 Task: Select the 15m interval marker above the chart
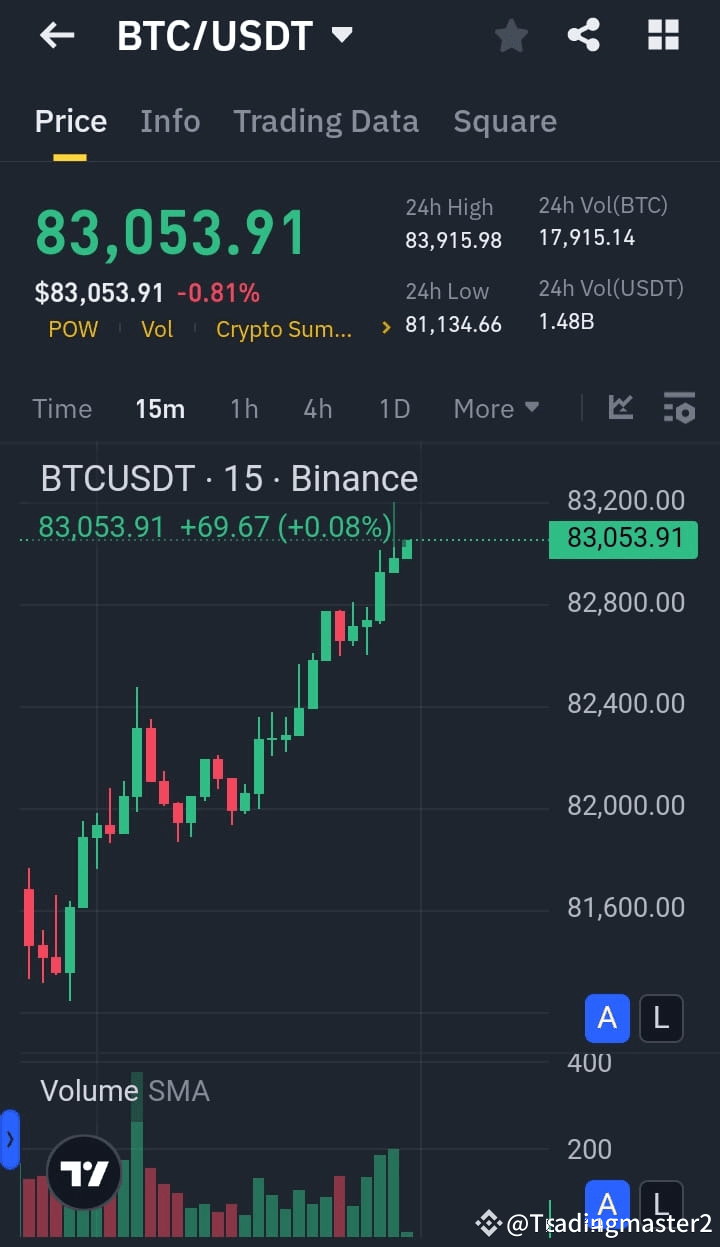pos(160,408)
